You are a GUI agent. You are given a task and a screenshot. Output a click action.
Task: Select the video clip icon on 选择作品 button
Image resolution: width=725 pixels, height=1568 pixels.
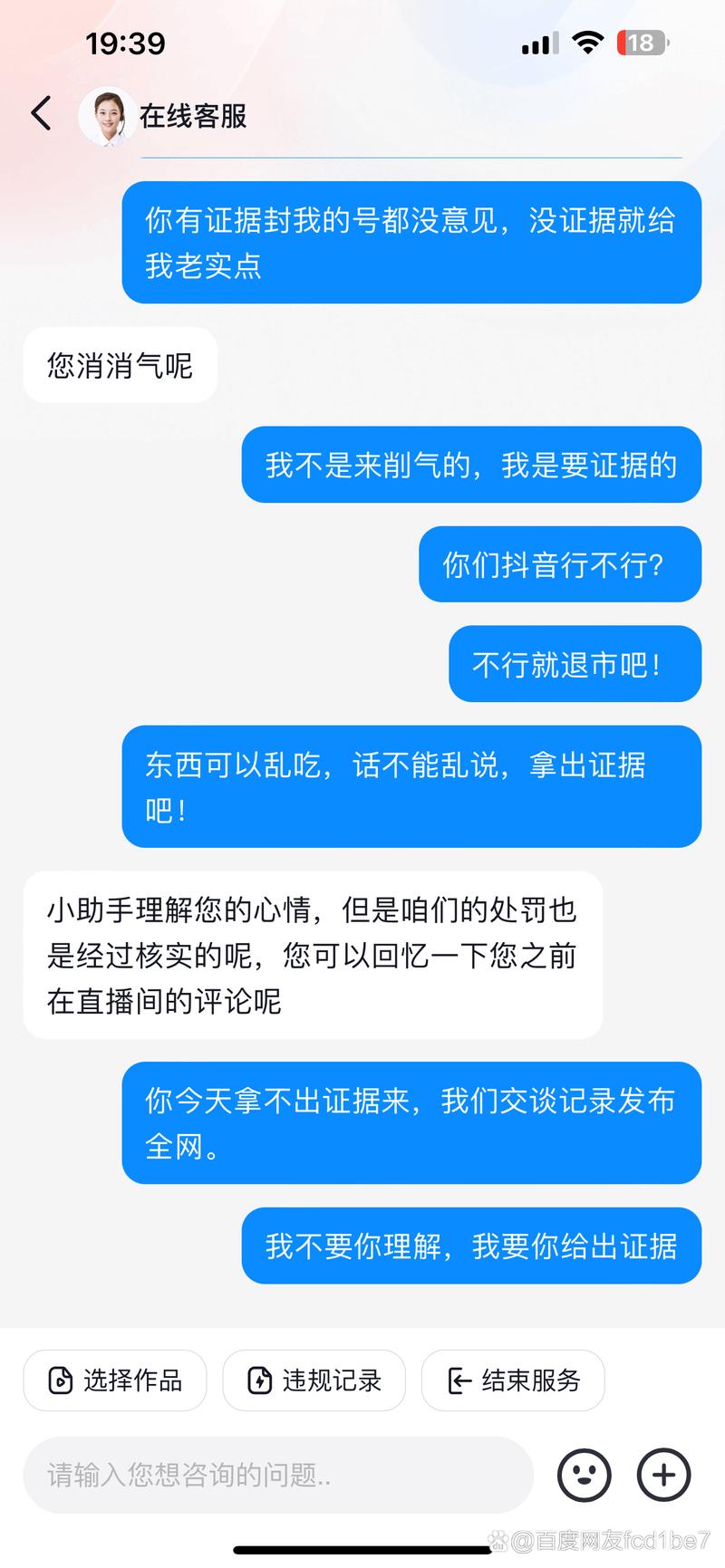[x=58, y=1380]
